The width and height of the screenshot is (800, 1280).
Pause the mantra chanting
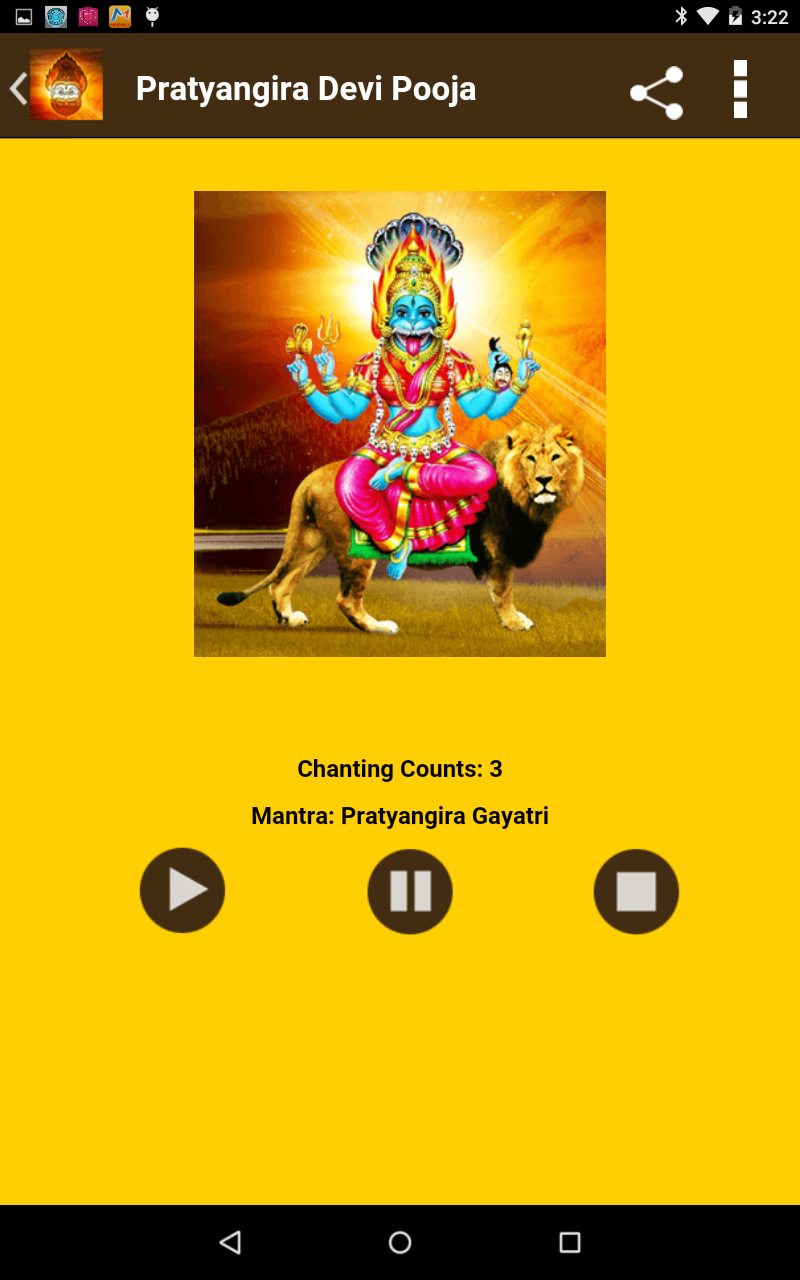click(x=409, y=890)
